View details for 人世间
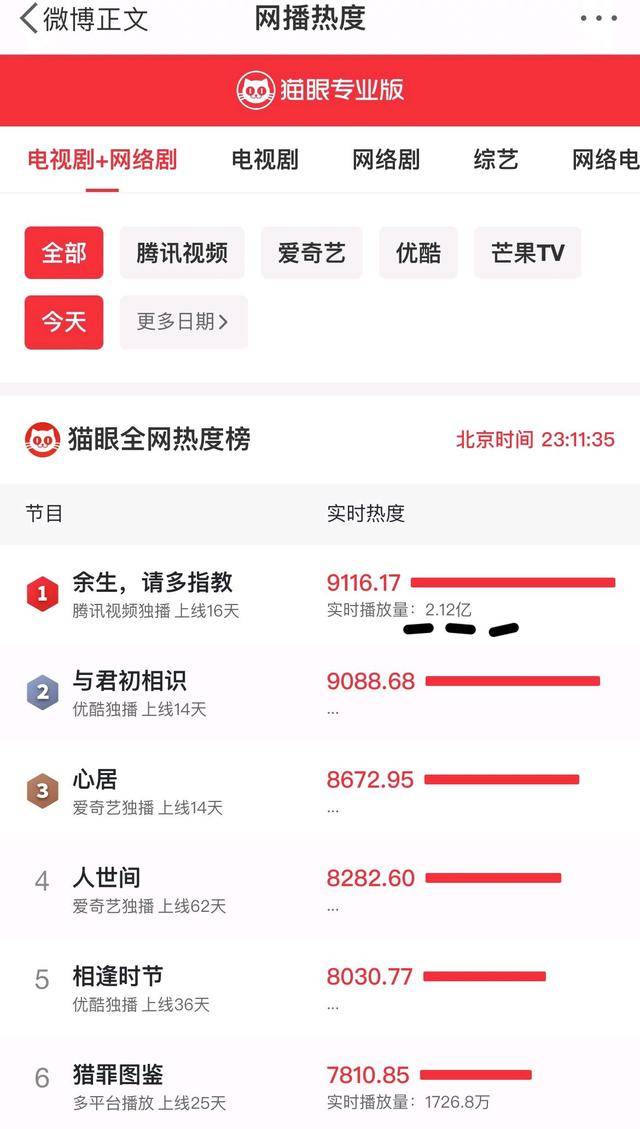This screenshot has height=1129, width=640. point(106,889)
